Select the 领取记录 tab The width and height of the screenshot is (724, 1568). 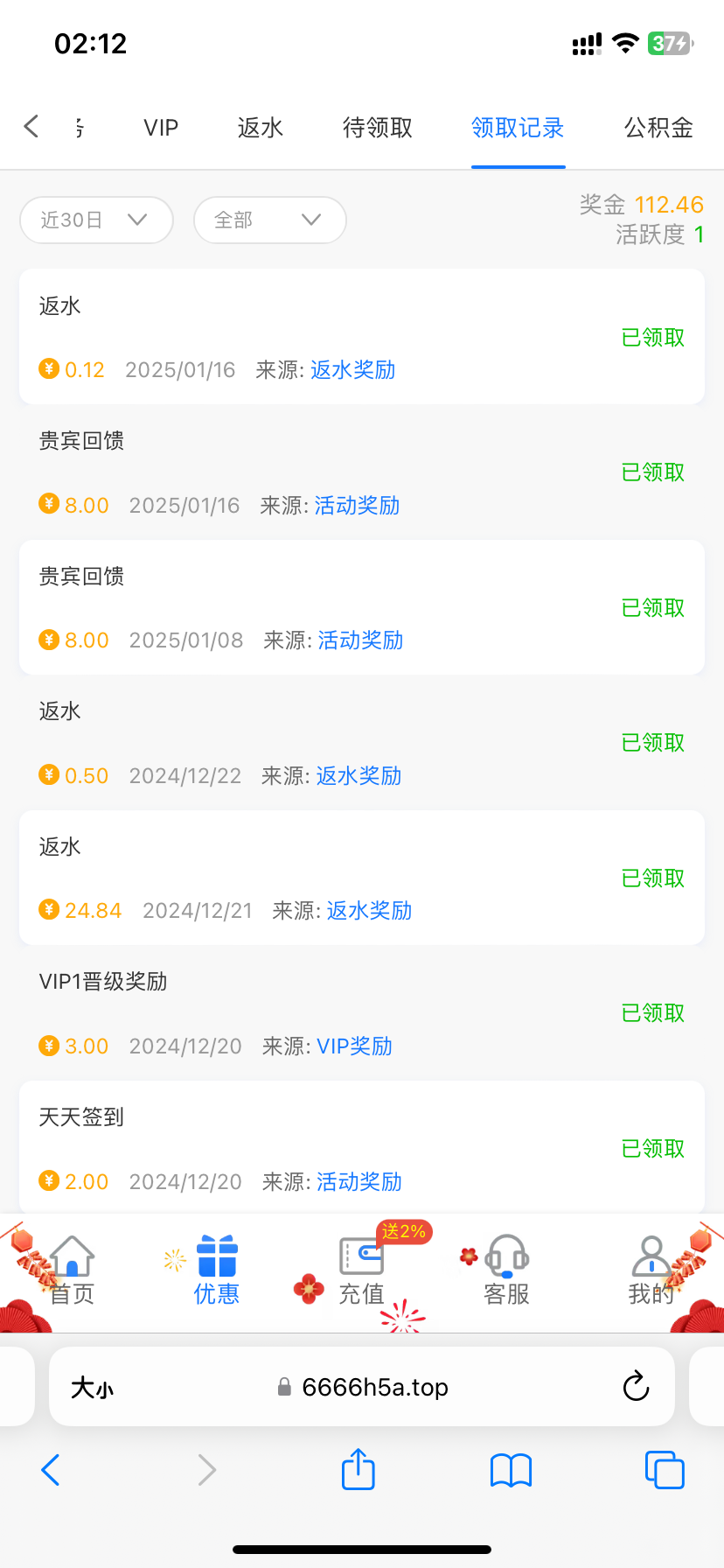[x=518, y=128]
